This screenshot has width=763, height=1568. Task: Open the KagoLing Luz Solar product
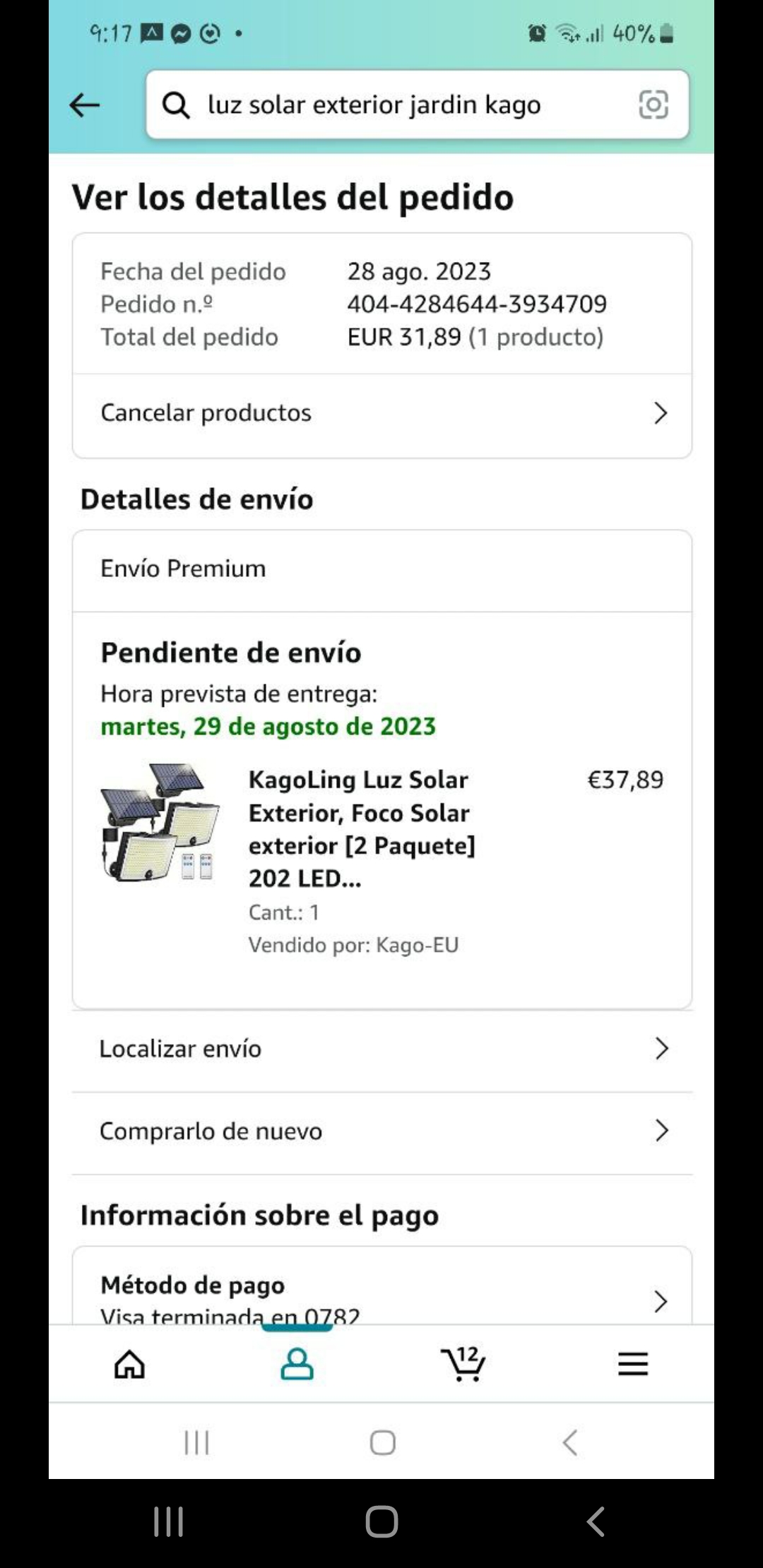tap(361, 828)
